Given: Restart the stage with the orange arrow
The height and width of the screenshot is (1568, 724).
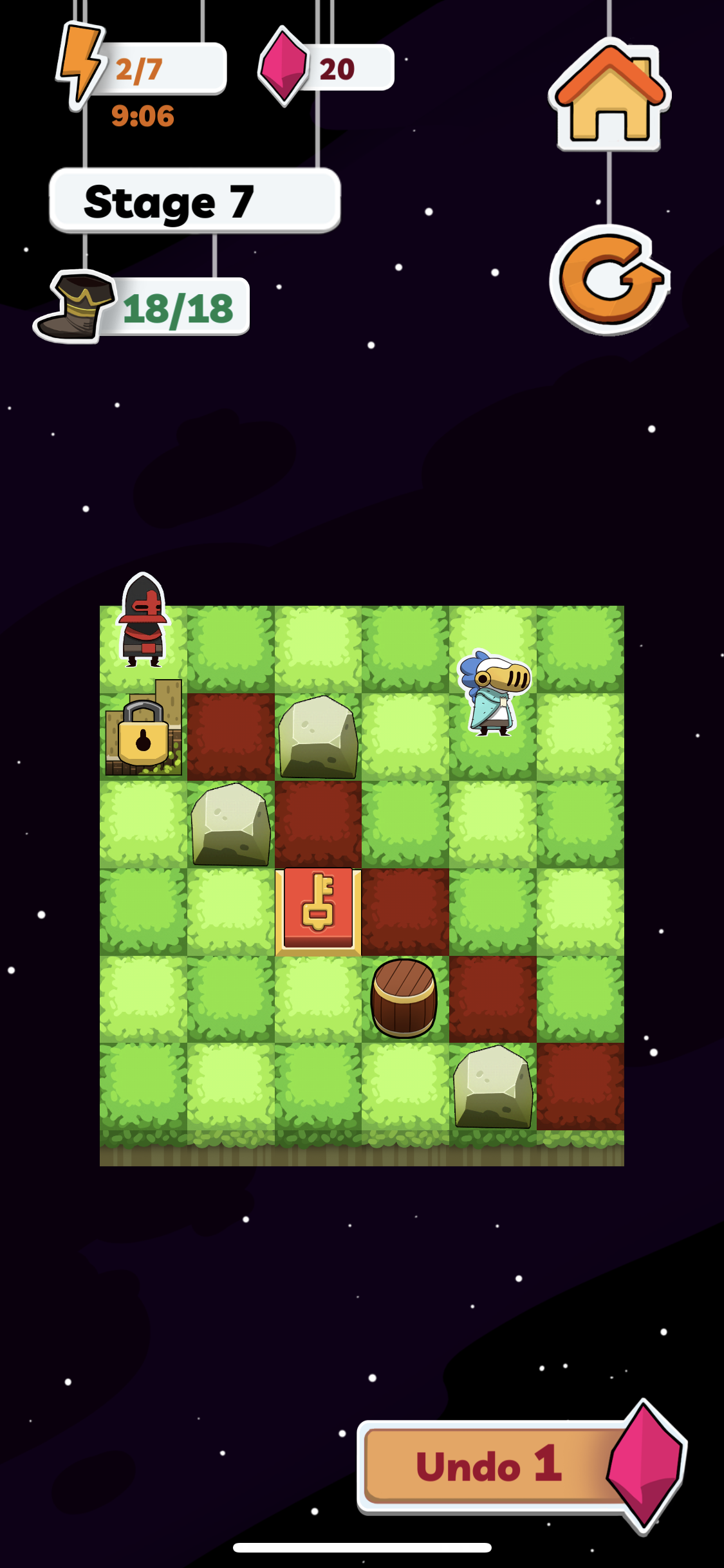Looking at the screenshot, I should pyautogui.click(x=610, y=279).
